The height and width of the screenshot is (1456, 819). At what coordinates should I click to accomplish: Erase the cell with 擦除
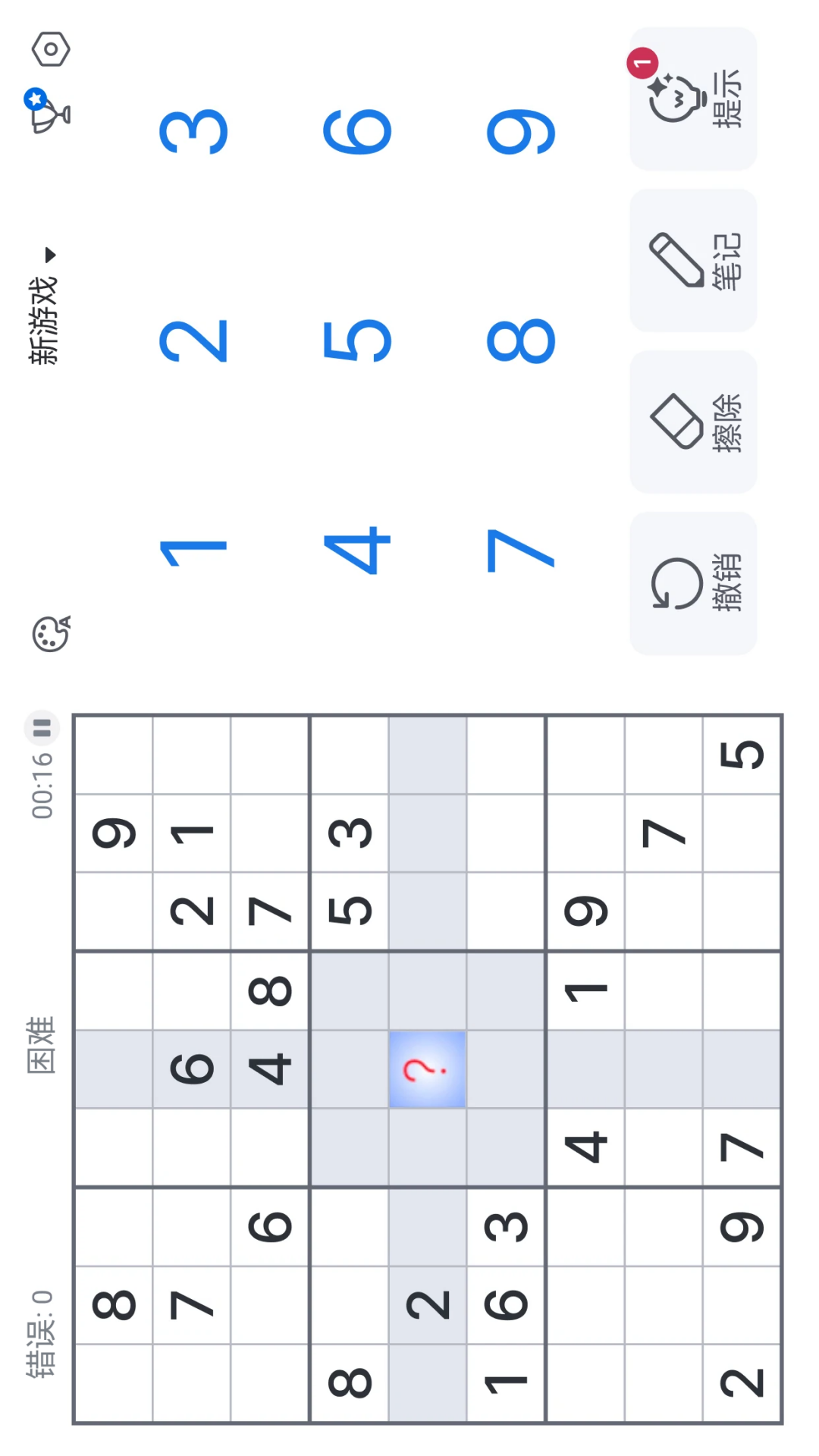(693, 422)
